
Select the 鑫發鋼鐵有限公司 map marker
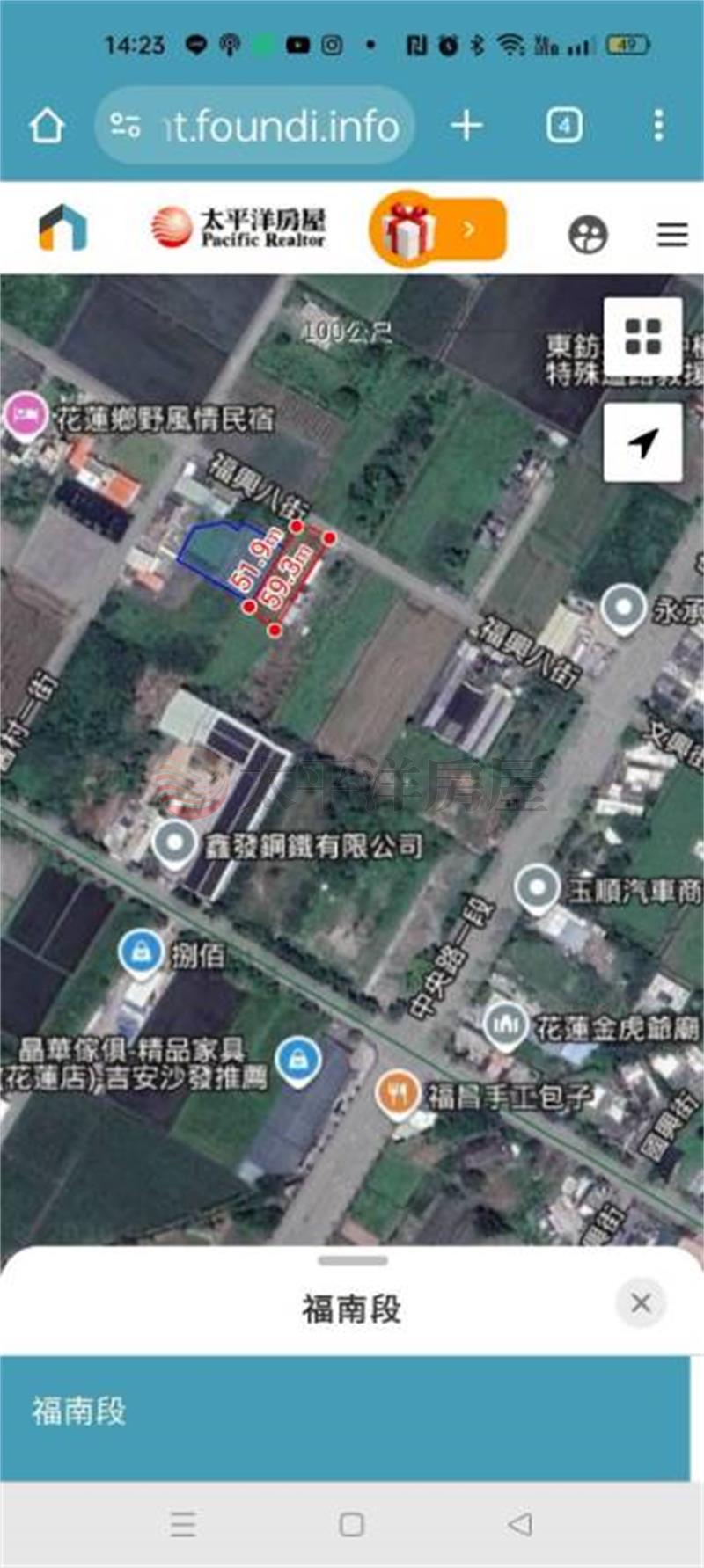[x=174, y=844]
